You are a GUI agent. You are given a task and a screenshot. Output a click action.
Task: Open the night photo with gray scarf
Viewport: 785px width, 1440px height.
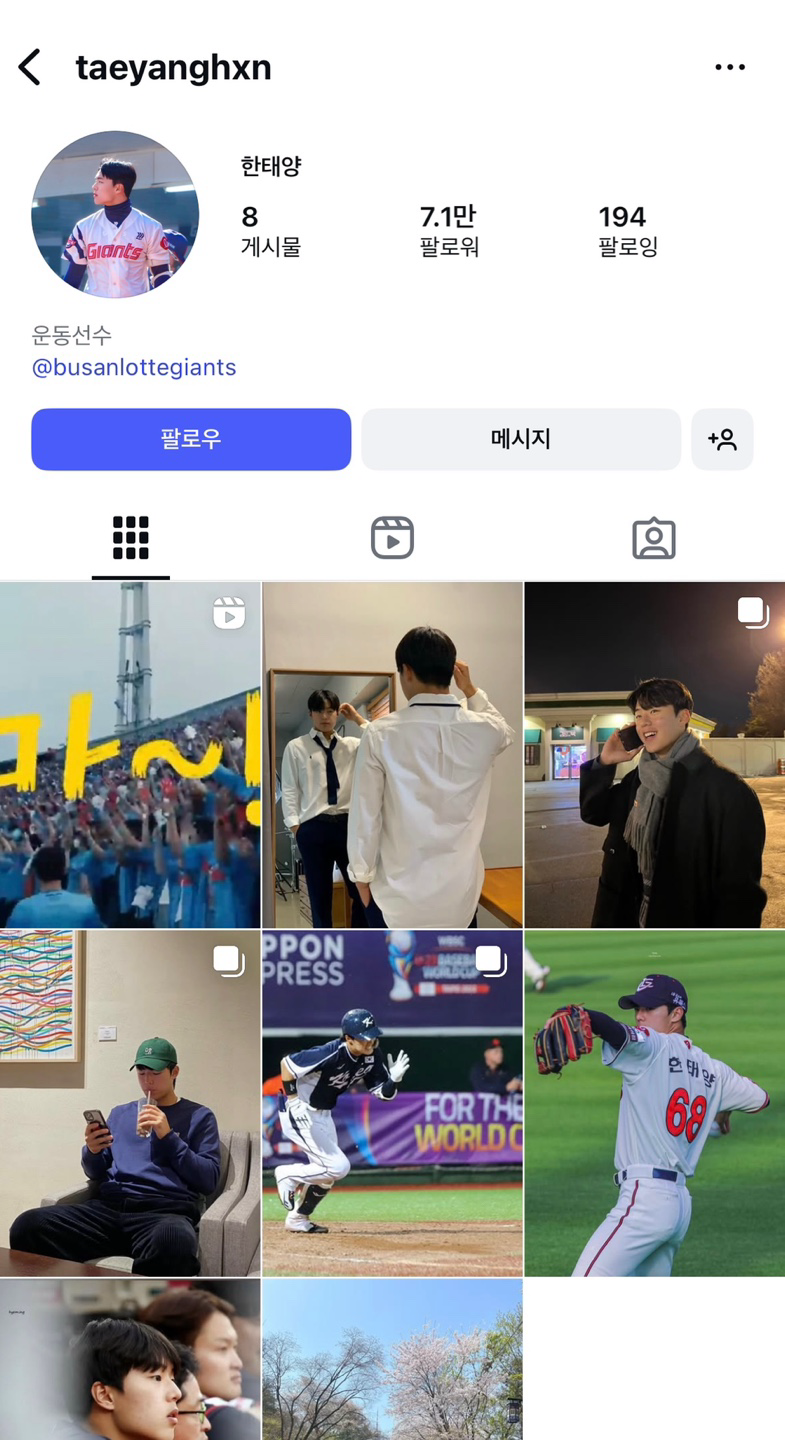[x=654, y=755]
